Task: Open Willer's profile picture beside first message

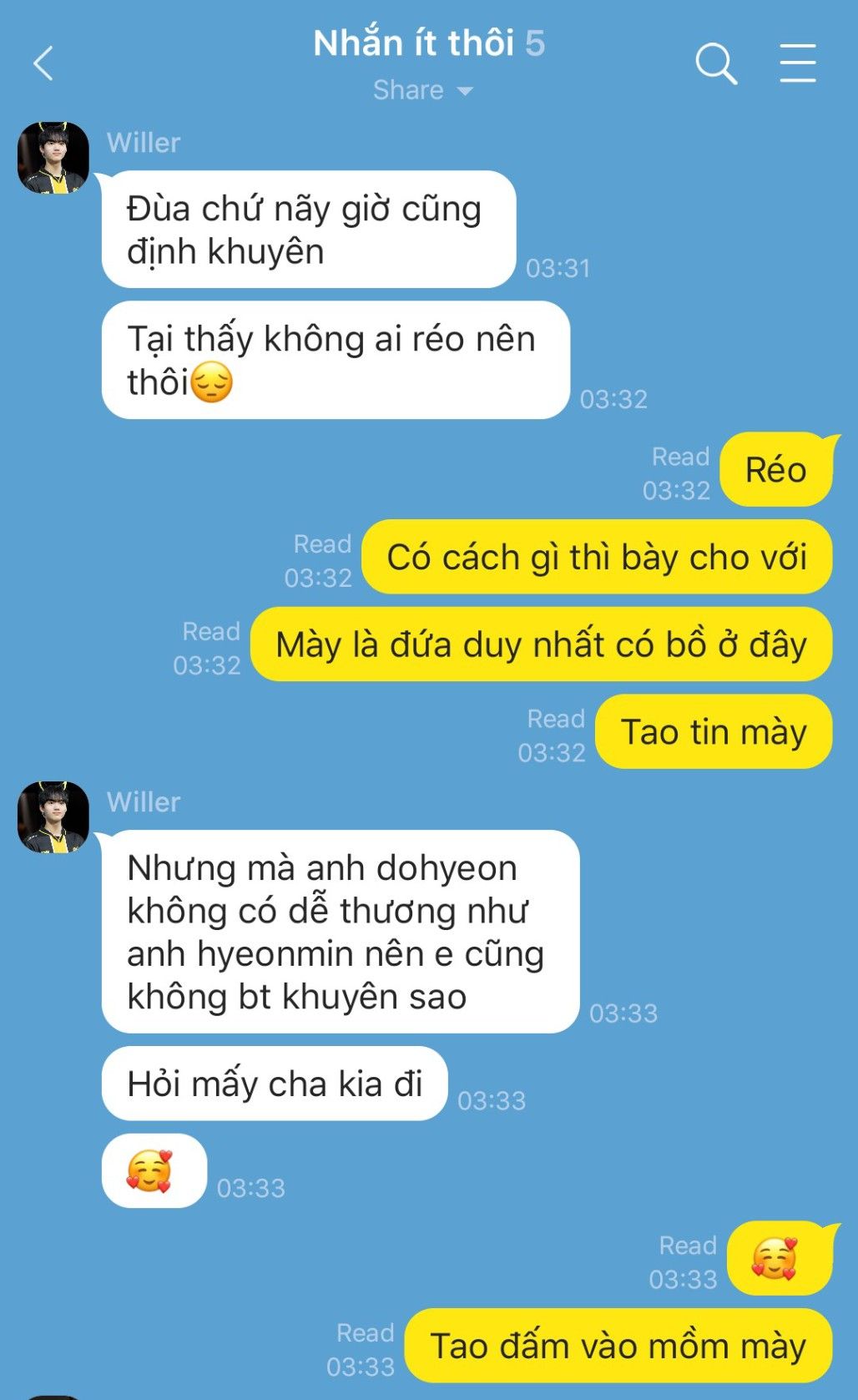Action: [53, 158]
